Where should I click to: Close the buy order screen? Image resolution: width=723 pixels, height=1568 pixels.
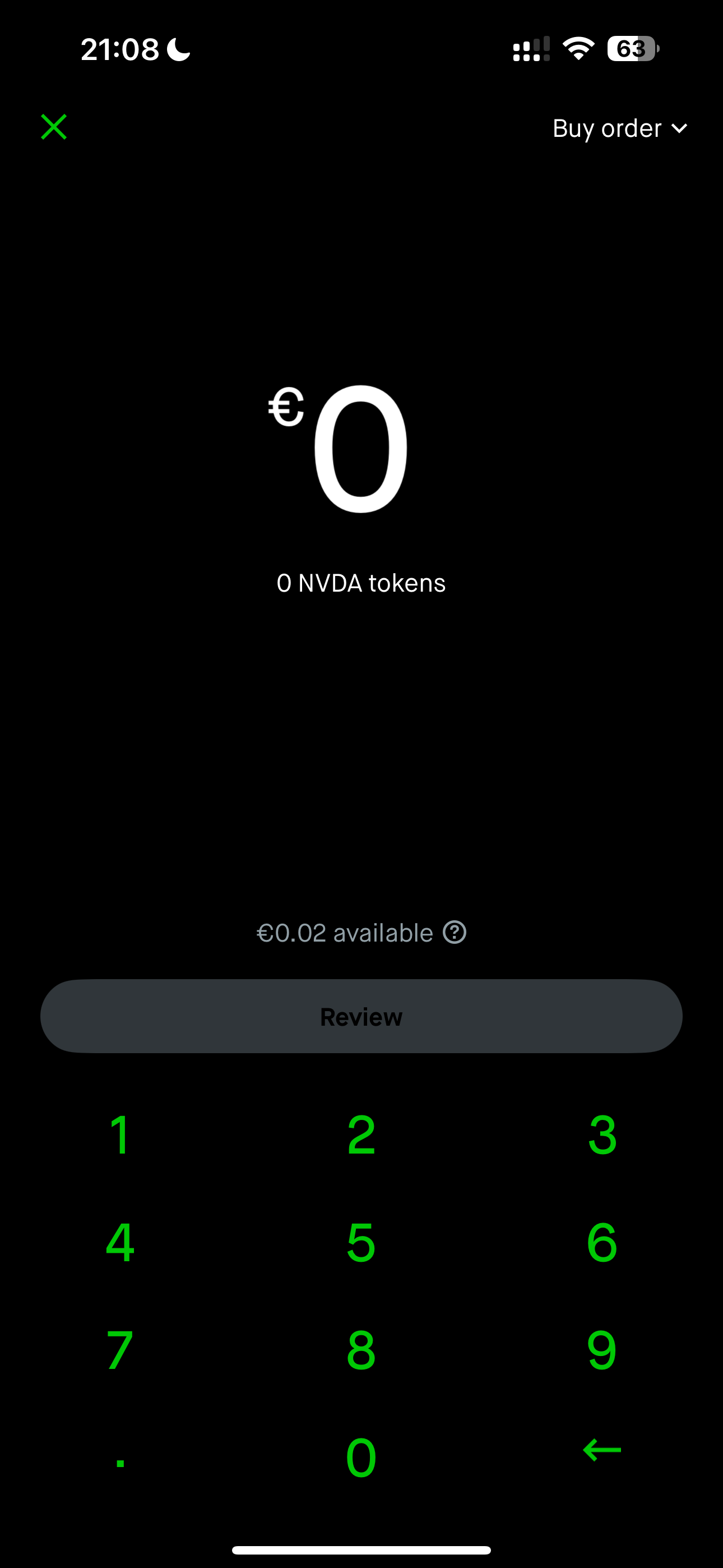tap(54, 127)
